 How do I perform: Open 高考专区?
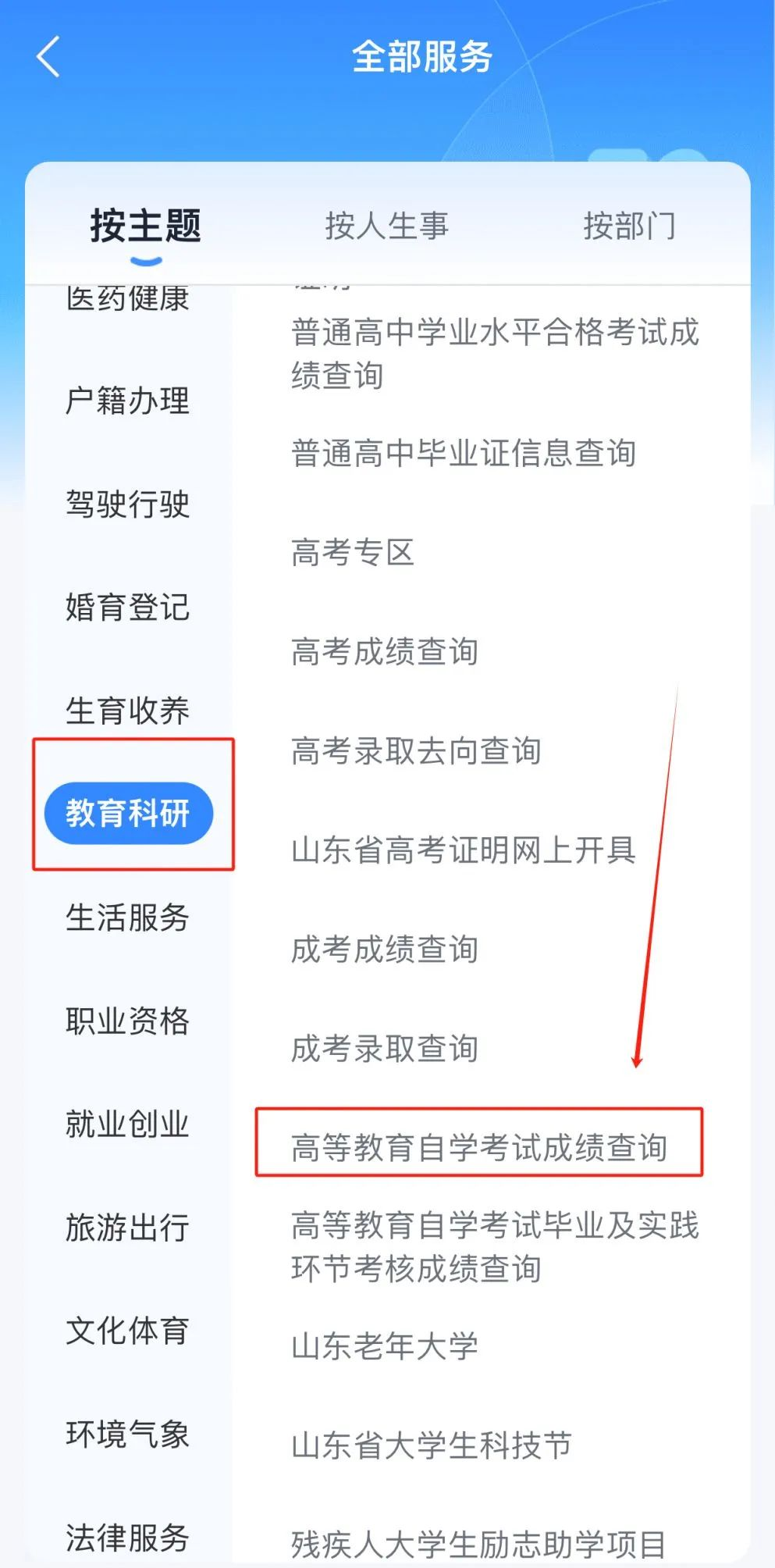352,552
